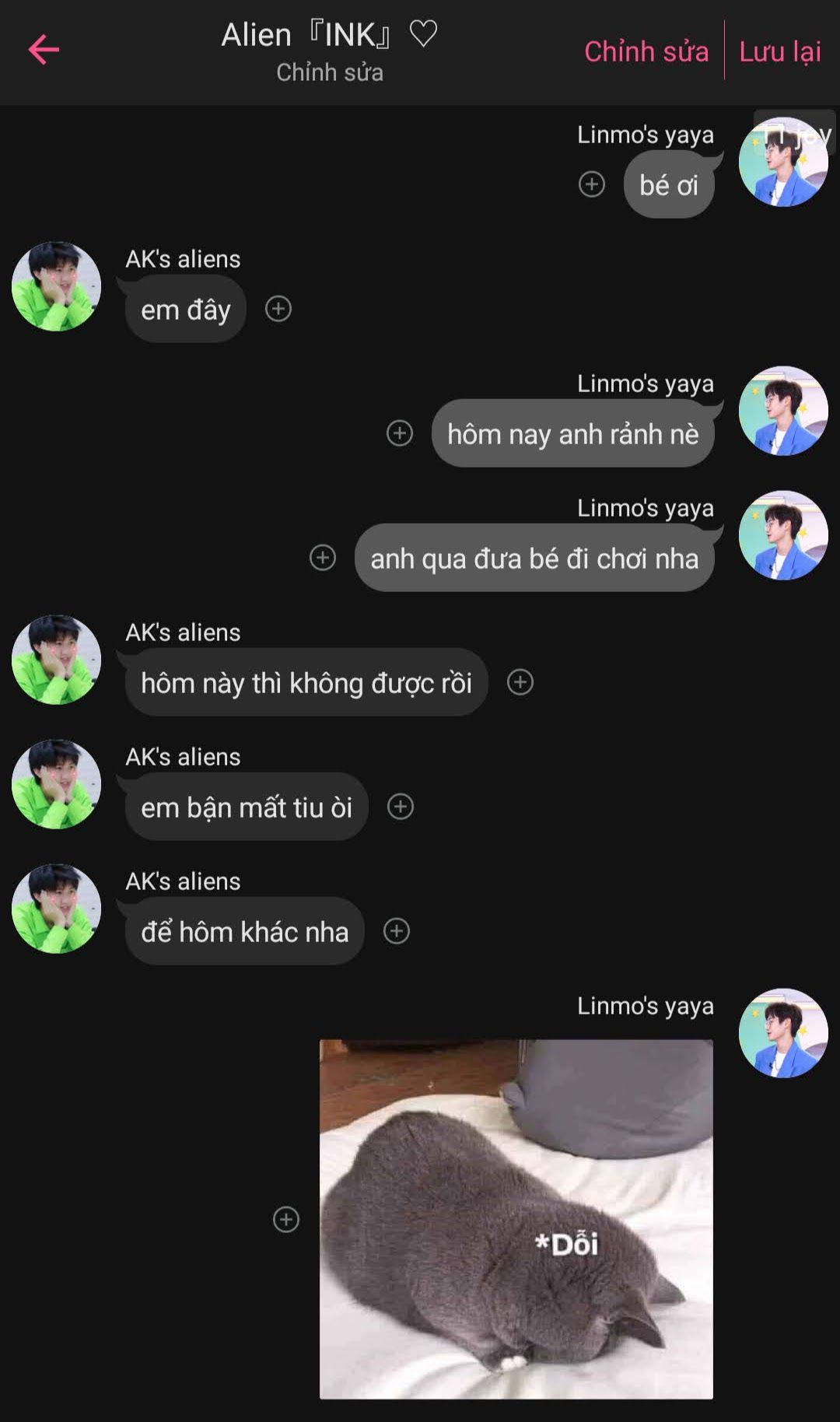The image size is (840, 1422).
Task: Tap Linmo's yaya avatar beside 'hôm nay anh rảnh nè'
Action: (783, 411)
